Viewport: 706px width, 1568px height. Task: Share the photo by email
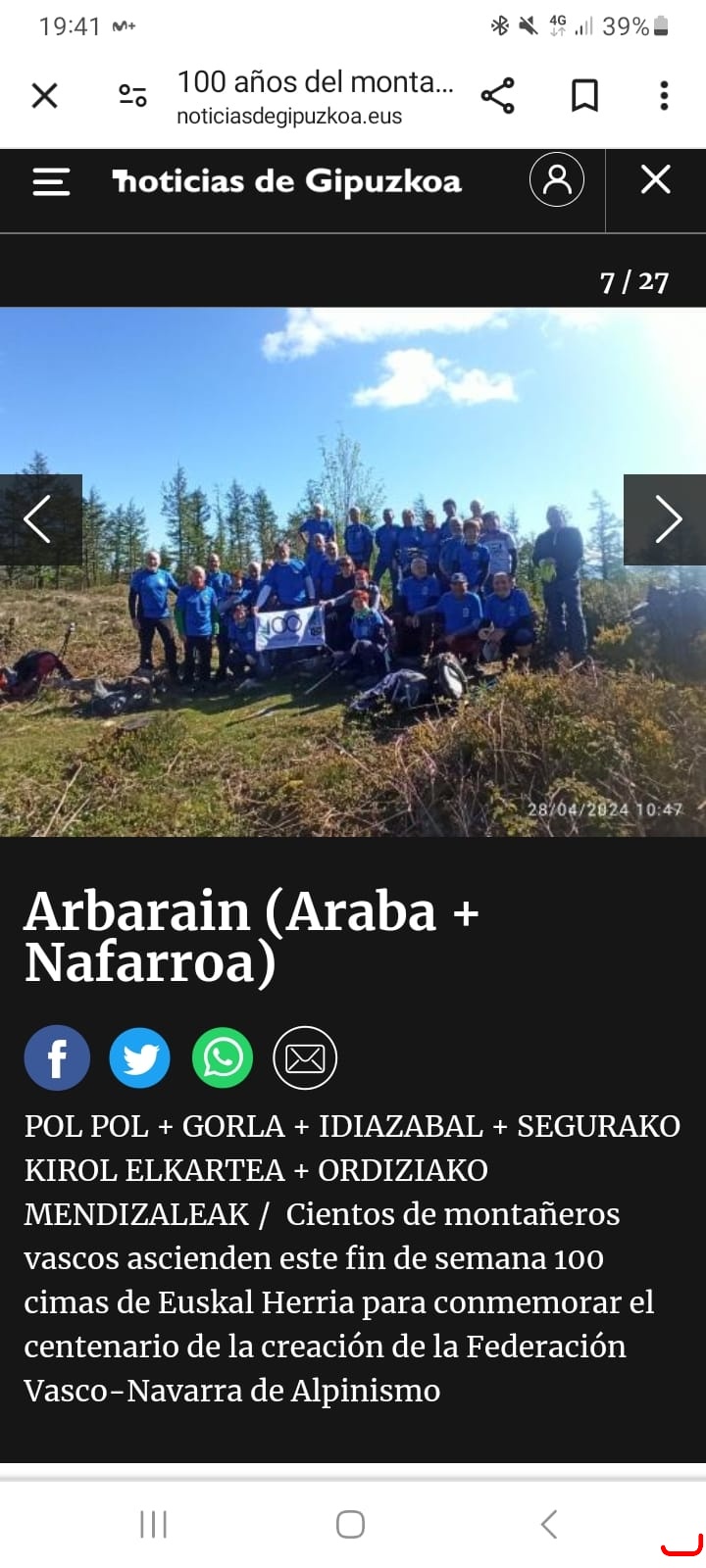coord(305,1058)
